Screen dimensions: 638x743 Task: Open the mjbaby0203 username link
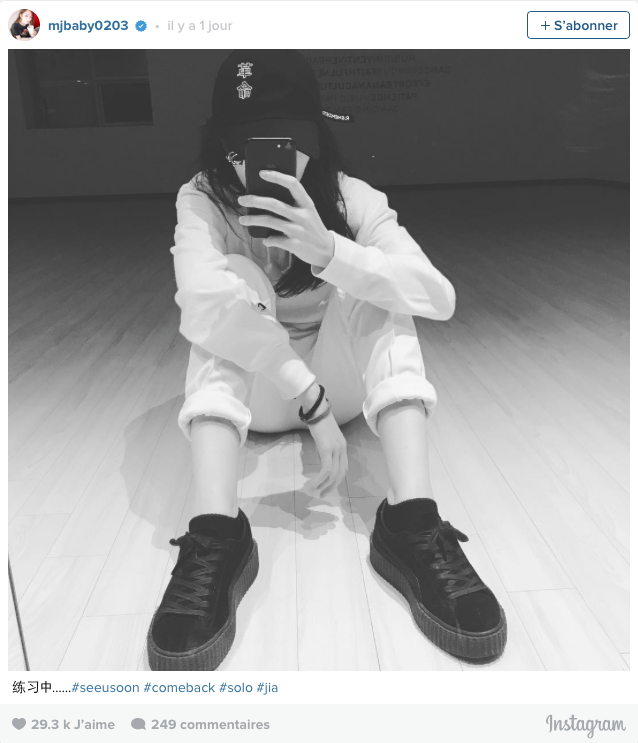[x=88, y=26]
